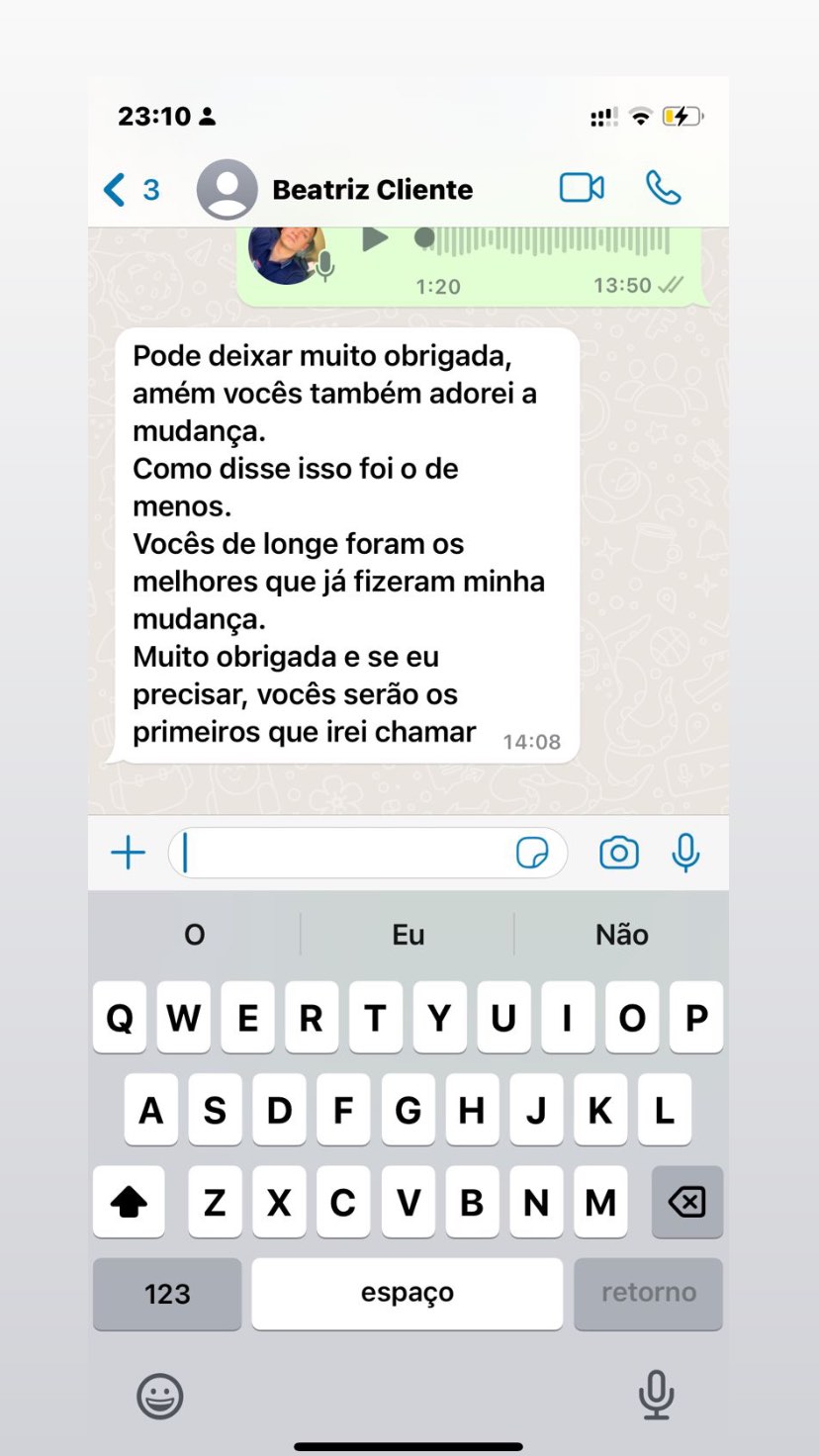Record a voice message with the microphone icon
Viewport: 819px width, 1456px height.
pos(686,852)
